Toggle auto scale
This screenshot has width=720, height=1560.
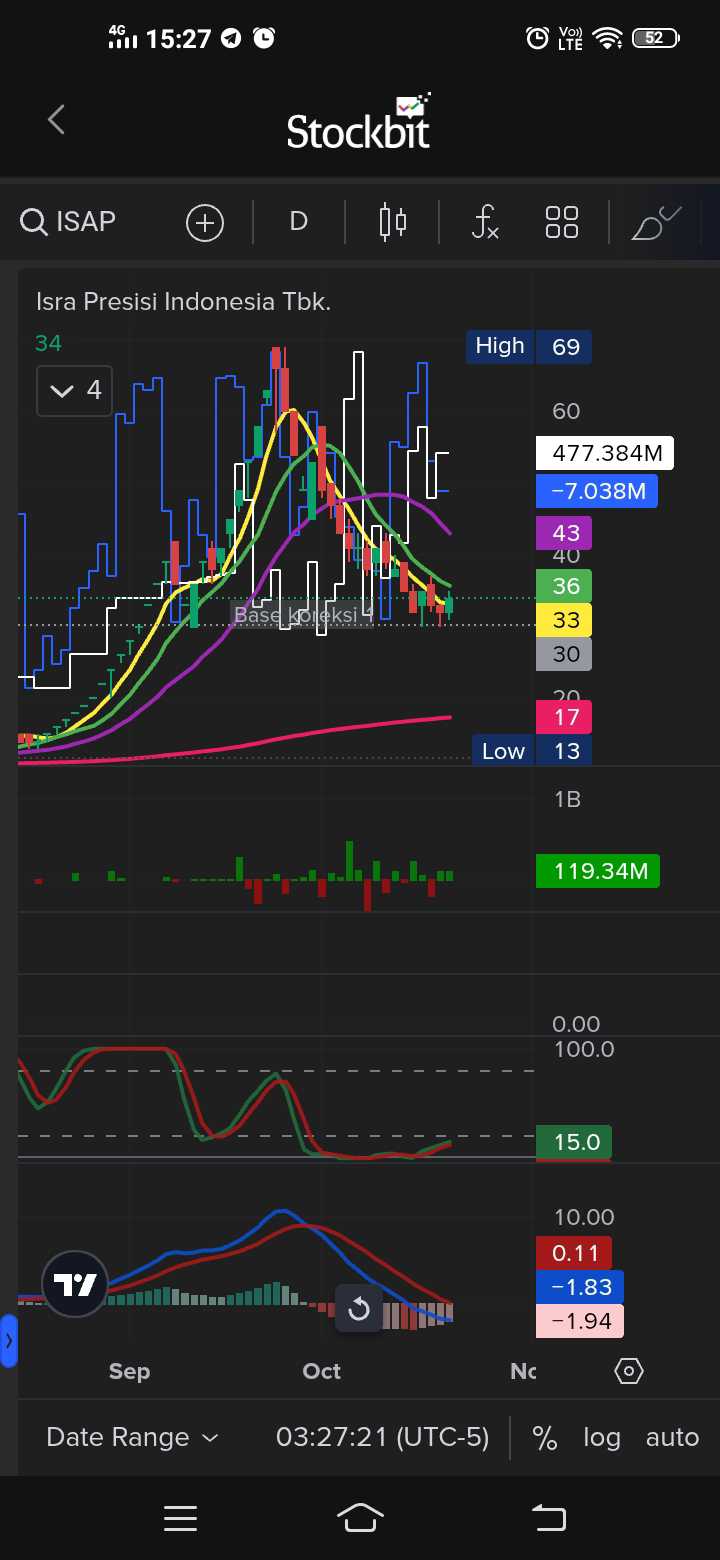[672, 1437]
